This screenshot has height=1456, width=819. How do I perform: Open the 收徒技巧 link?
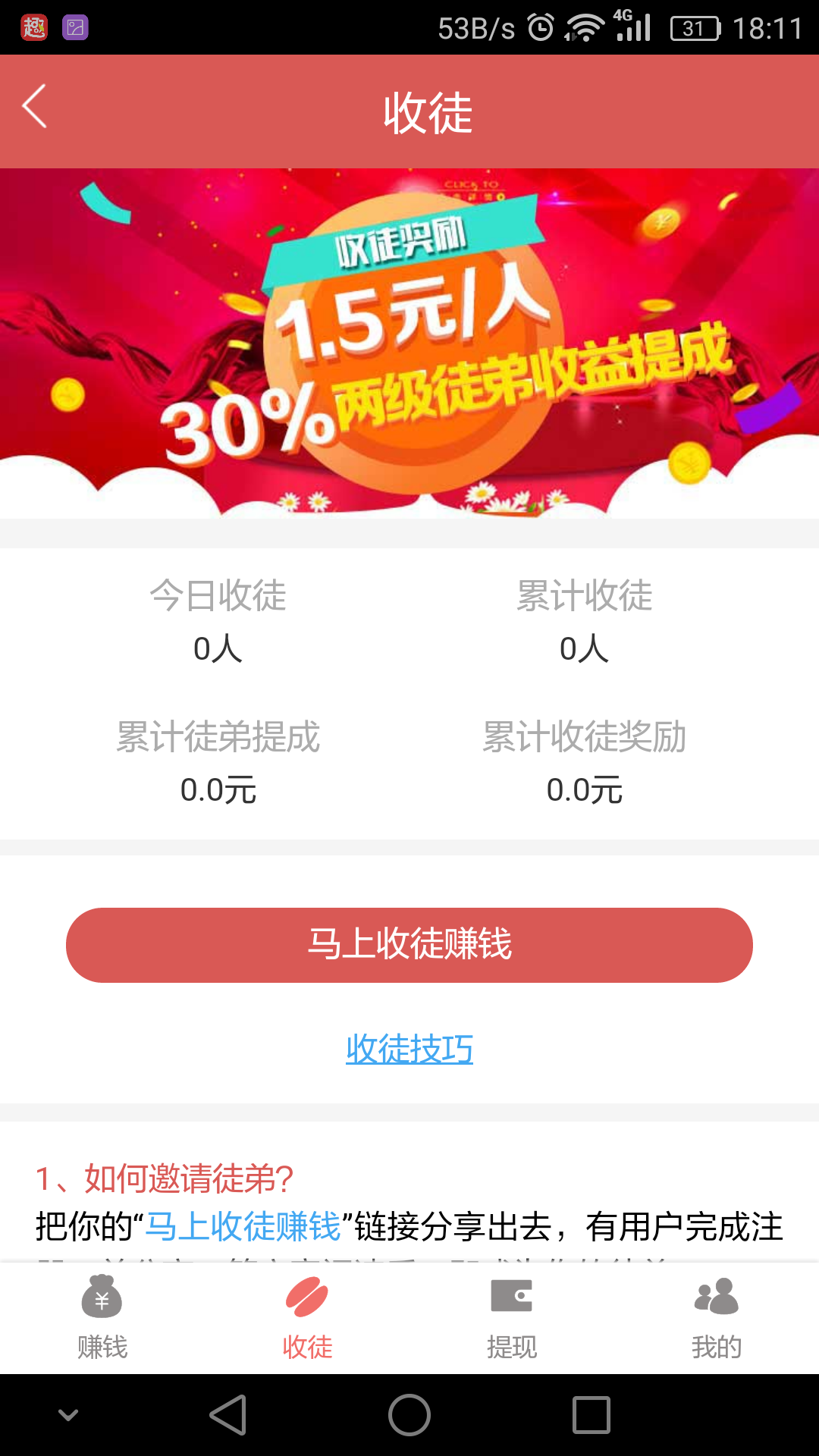409,1051
